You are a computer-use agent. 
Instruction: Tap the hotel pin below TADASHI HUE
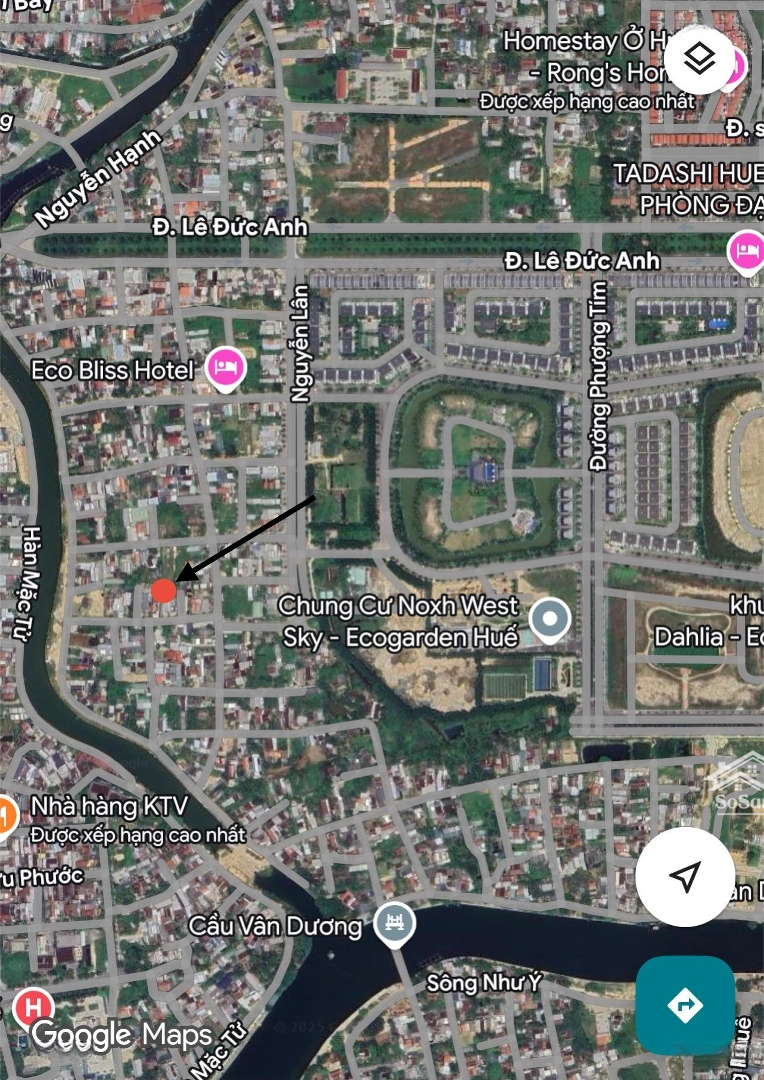[746, 250]
